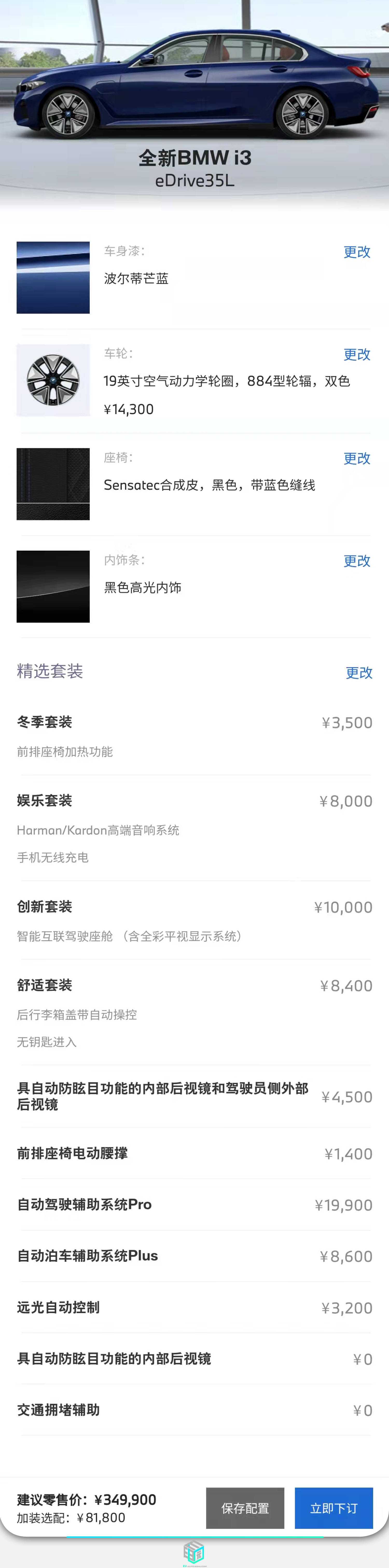Edit the 座椅 seat upholstery choice

click(x=357, y=458)
